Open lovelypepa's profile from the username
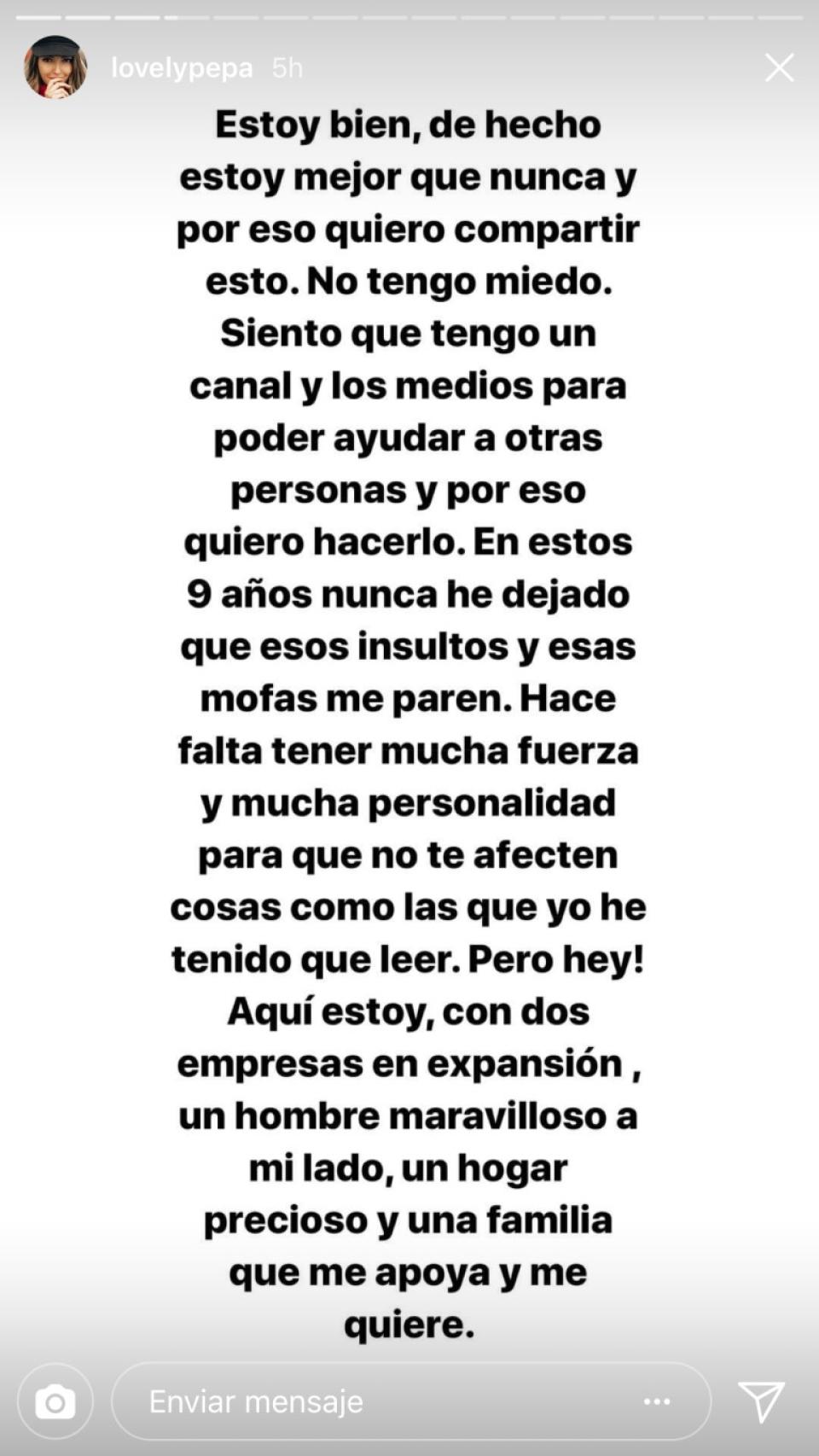 click(181, 68)
